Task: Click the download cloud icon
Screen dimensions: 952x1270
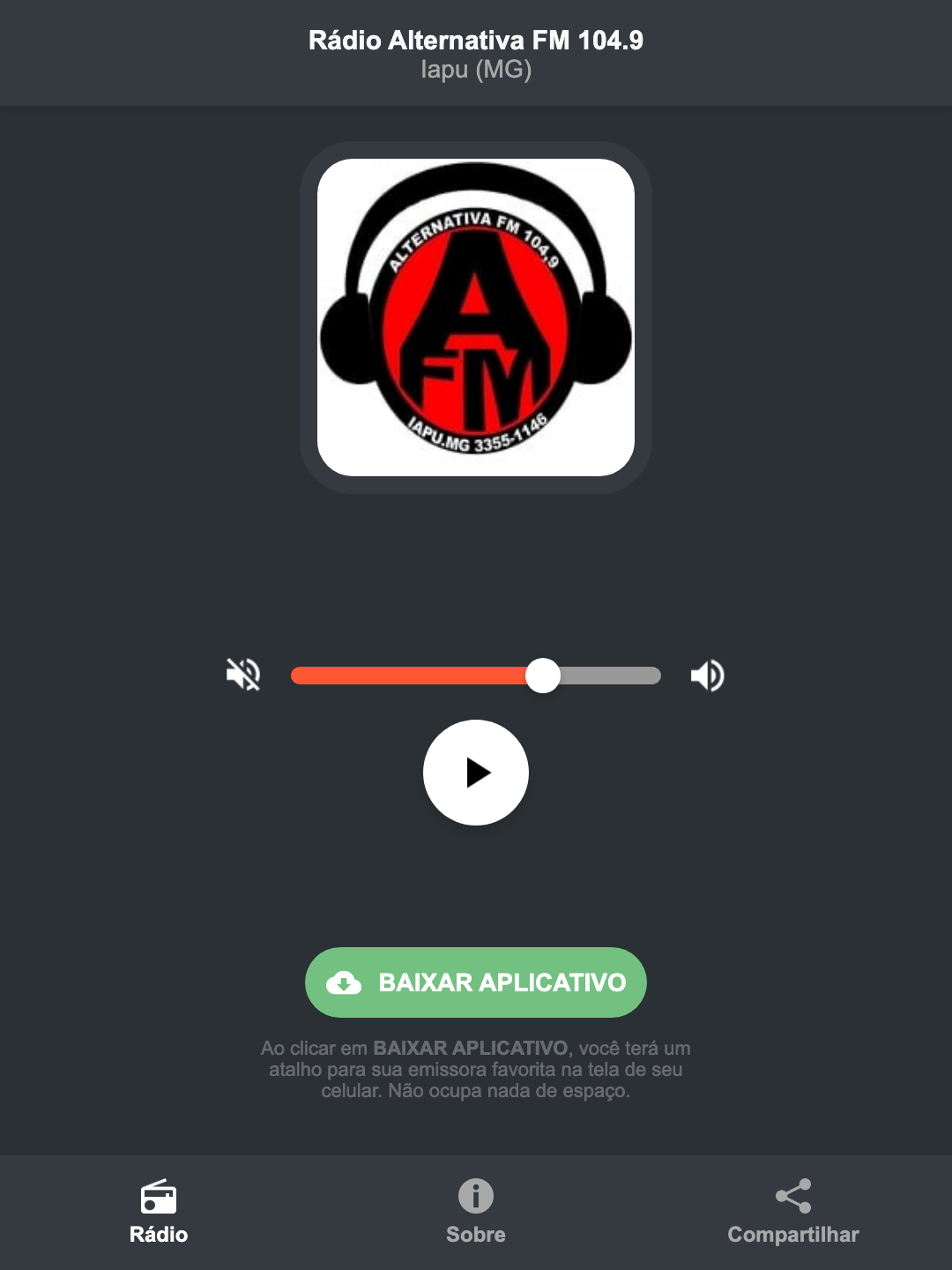Action: 346,982
